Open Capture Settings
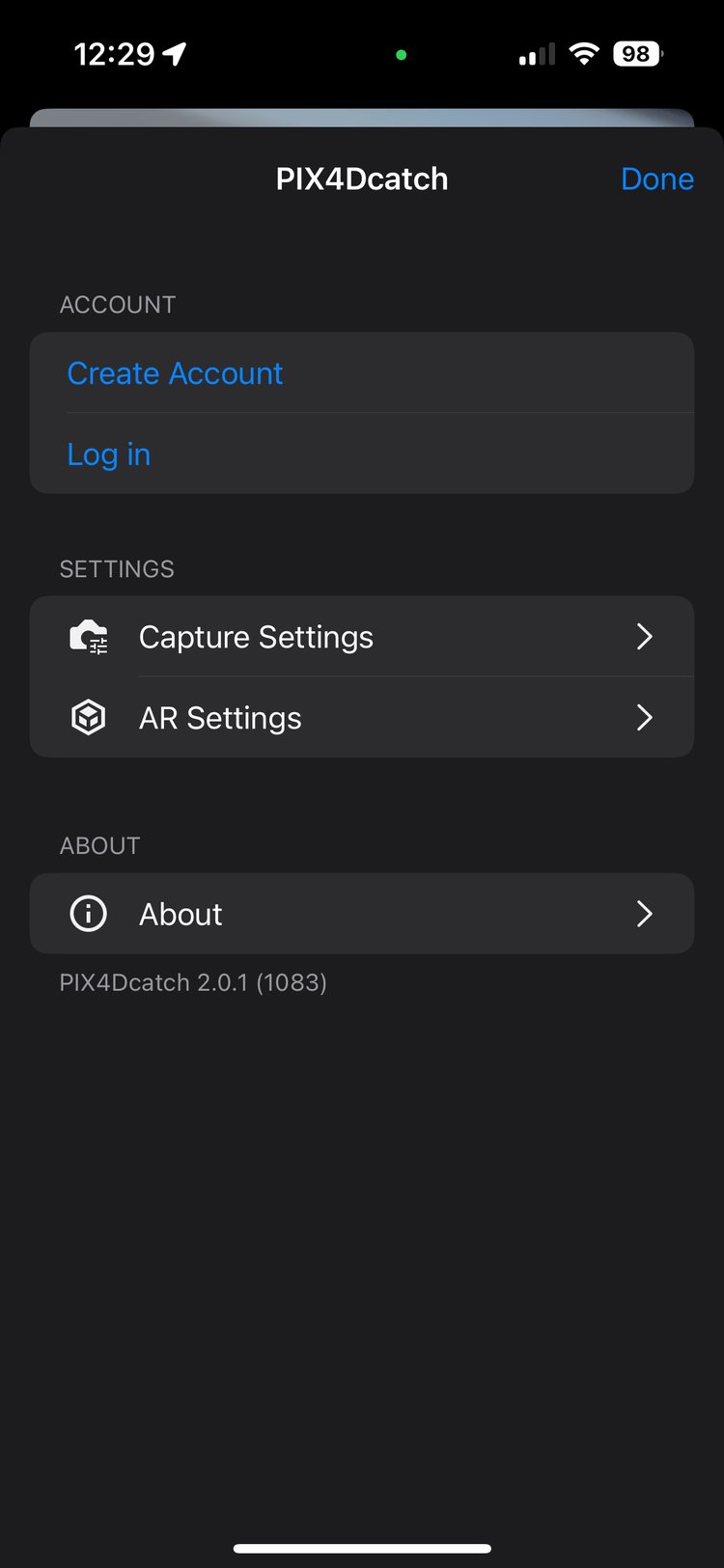Image resolution: width=724 pixels, height=1568 pixels. (x=361, y=637)
